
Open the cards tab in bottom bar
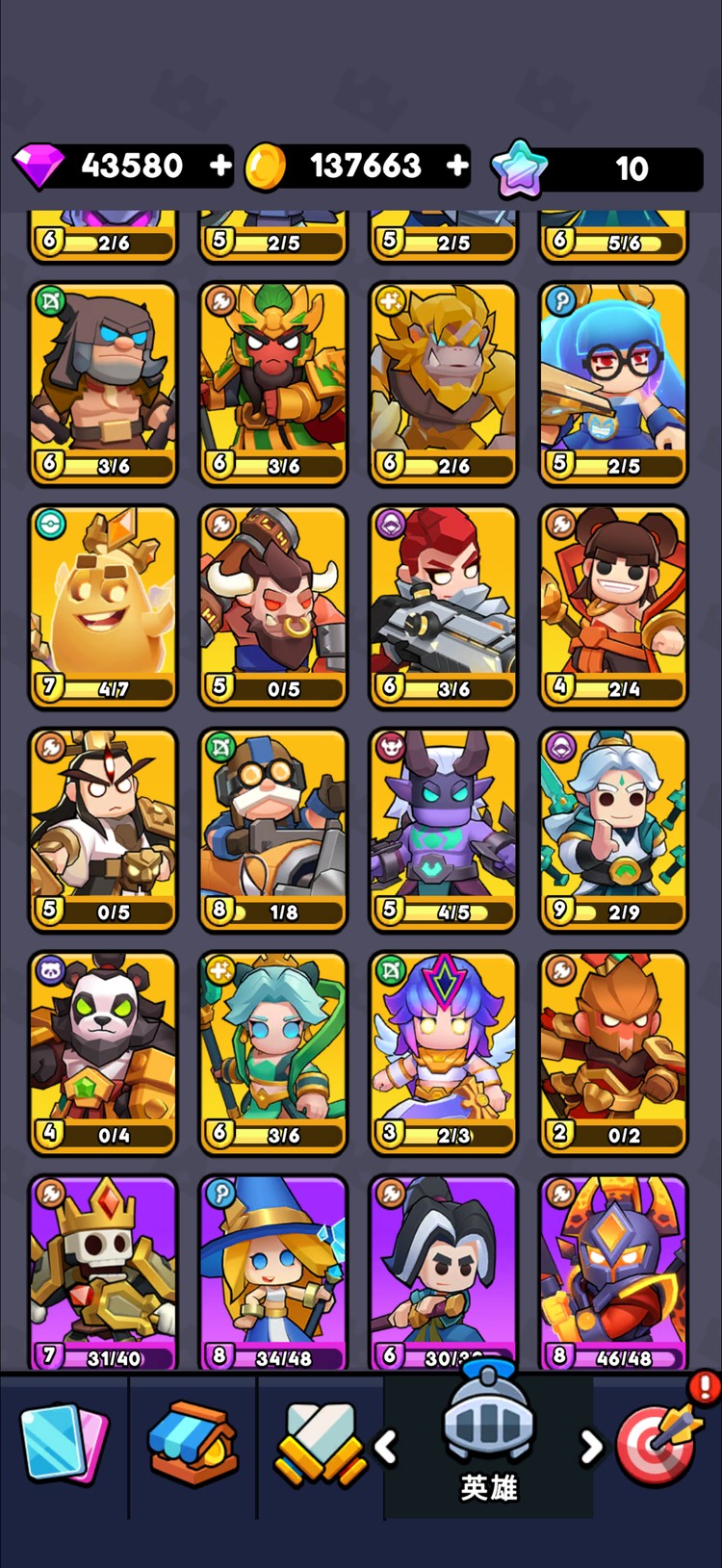[64, 1444]
